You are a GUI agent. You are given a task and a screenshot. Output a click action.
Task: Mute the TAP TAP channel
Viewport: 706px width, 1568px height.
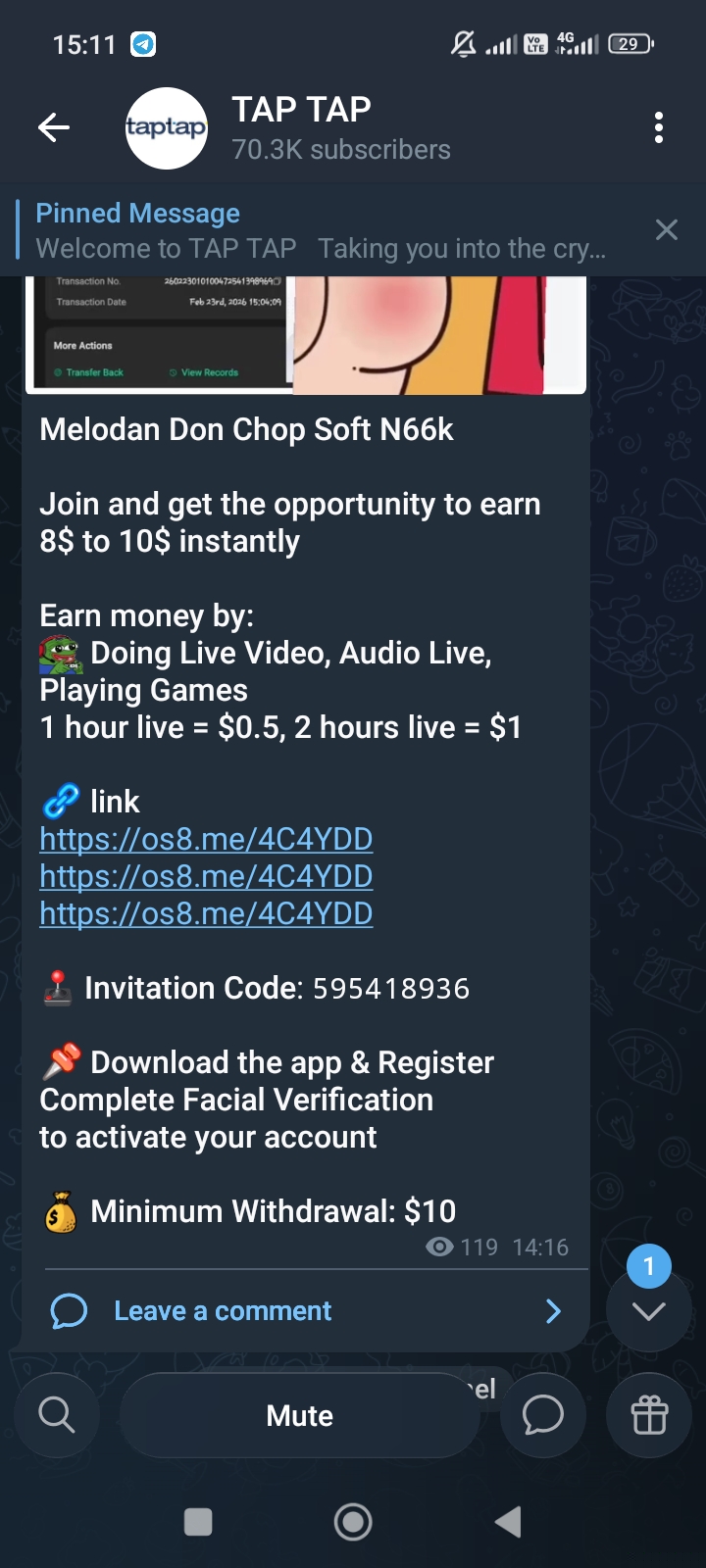point(300,1415)
